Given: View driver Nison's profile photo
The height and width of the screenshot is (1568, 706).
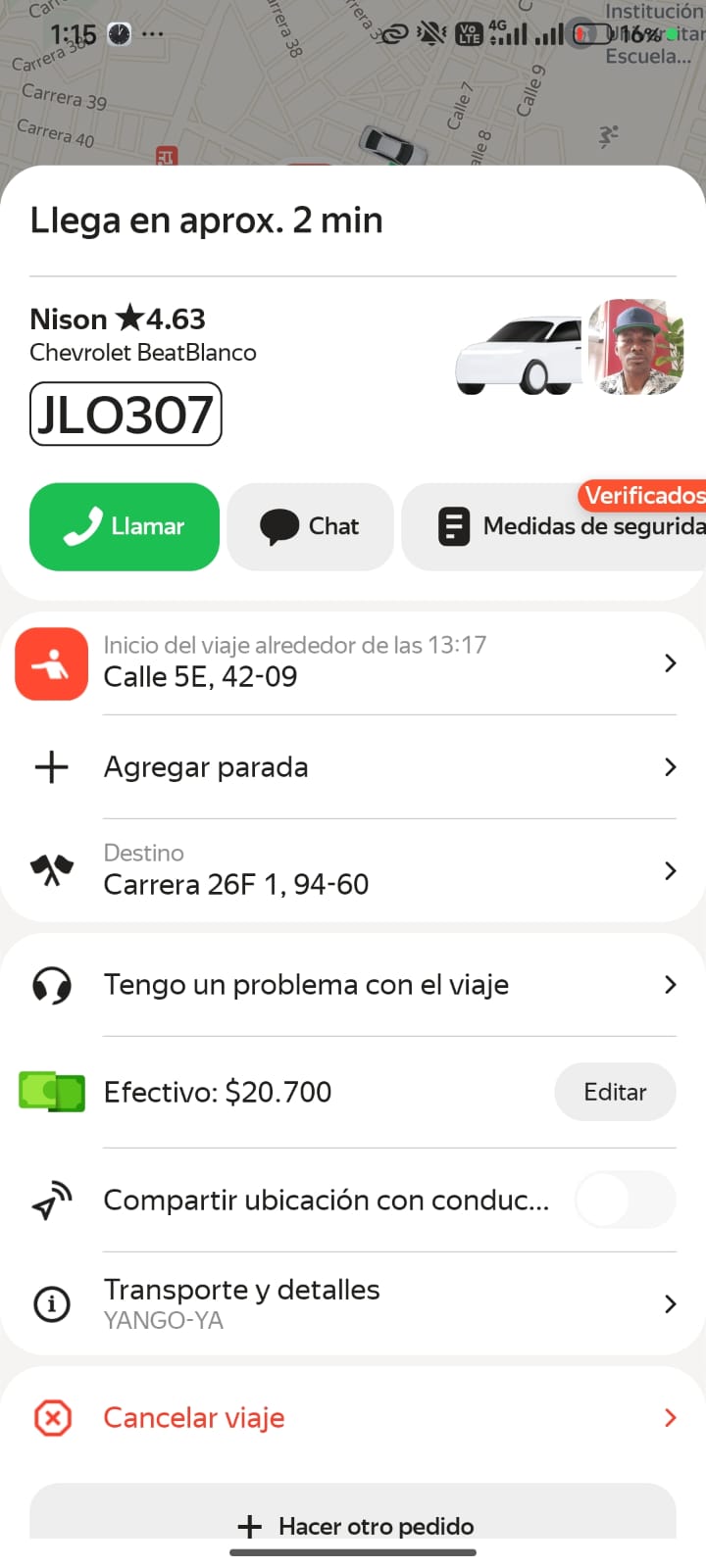Looking at the screenshot, I should [635, 347].
